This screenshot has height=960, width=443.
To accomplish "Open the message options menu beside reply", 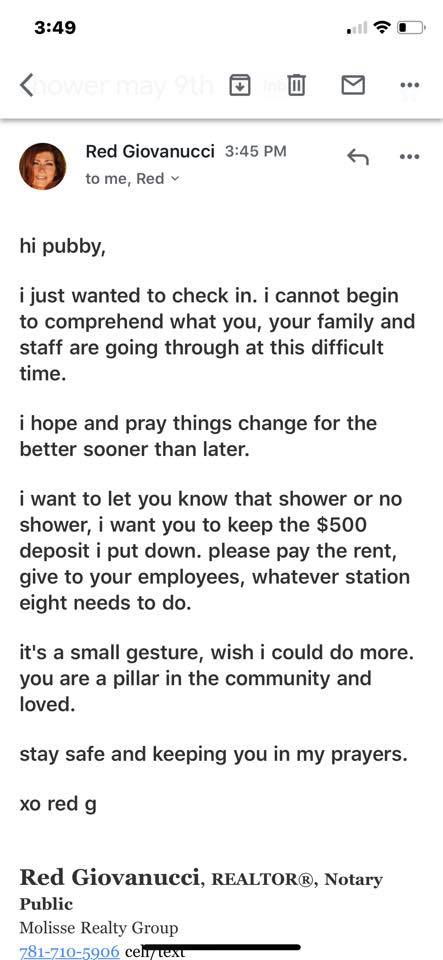I will pos(409,157).
